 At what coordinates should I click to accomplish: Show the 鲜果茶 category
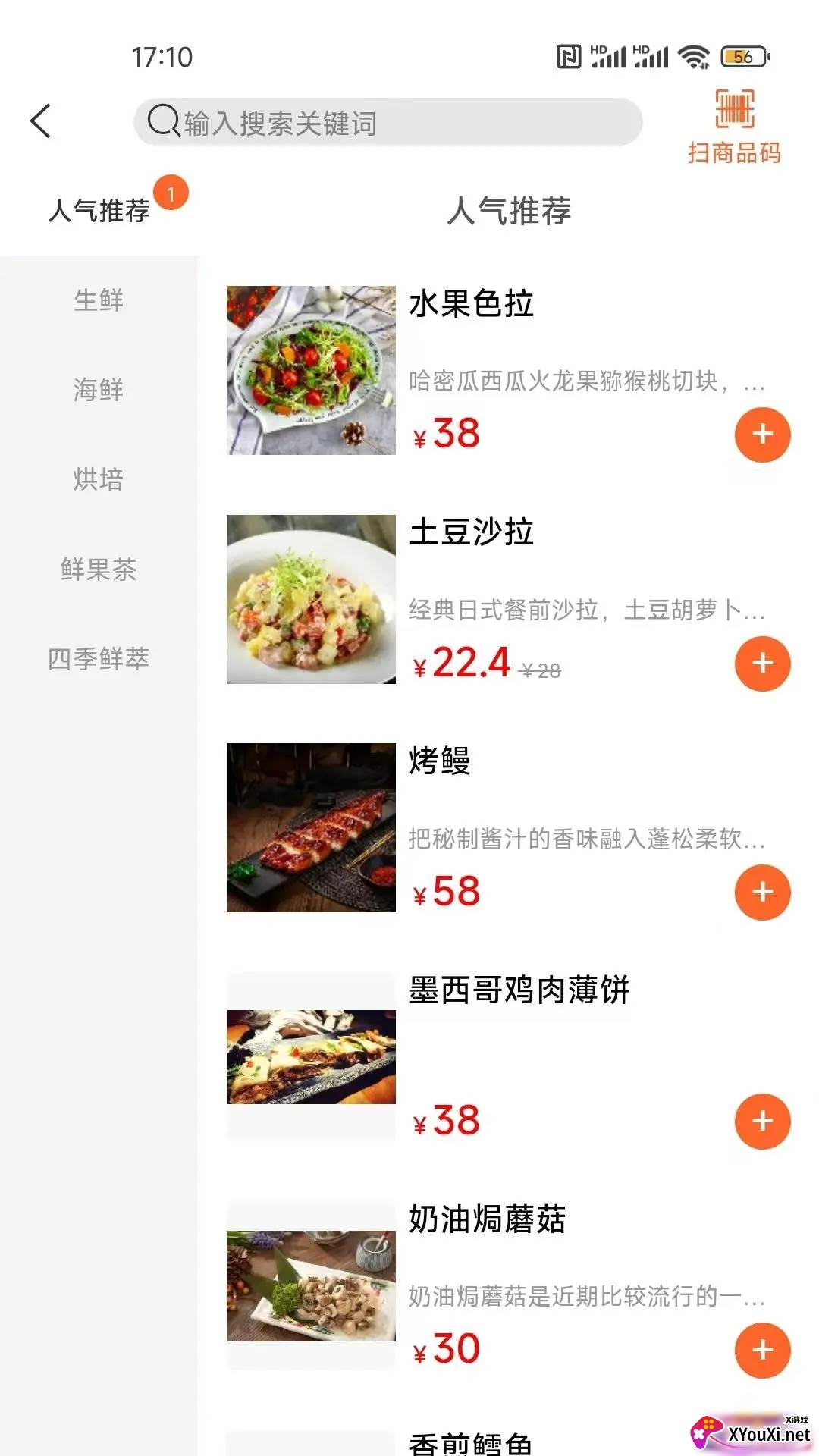click(x=99, y=569)
